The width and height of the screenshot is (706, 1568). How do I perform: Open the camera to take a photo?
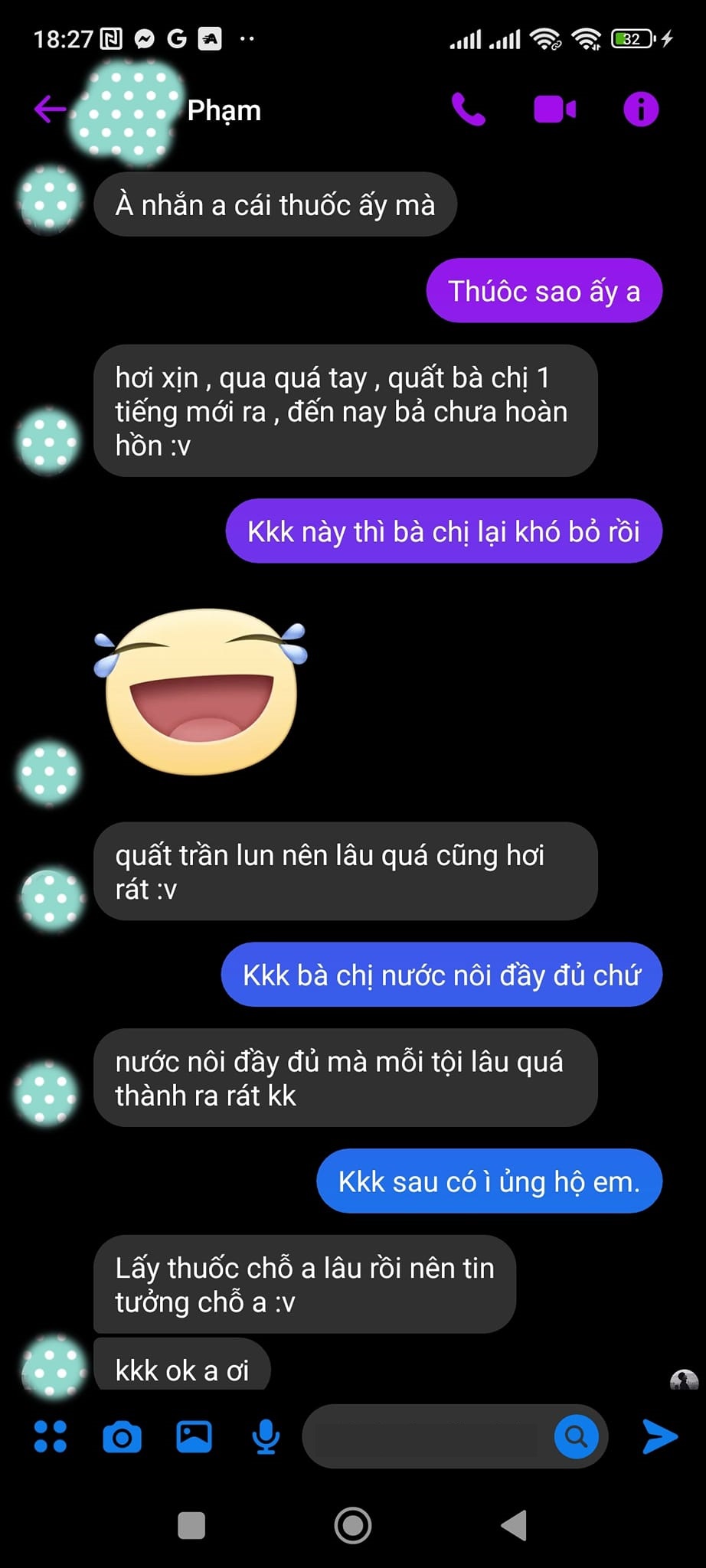[x=122, y=1437]
